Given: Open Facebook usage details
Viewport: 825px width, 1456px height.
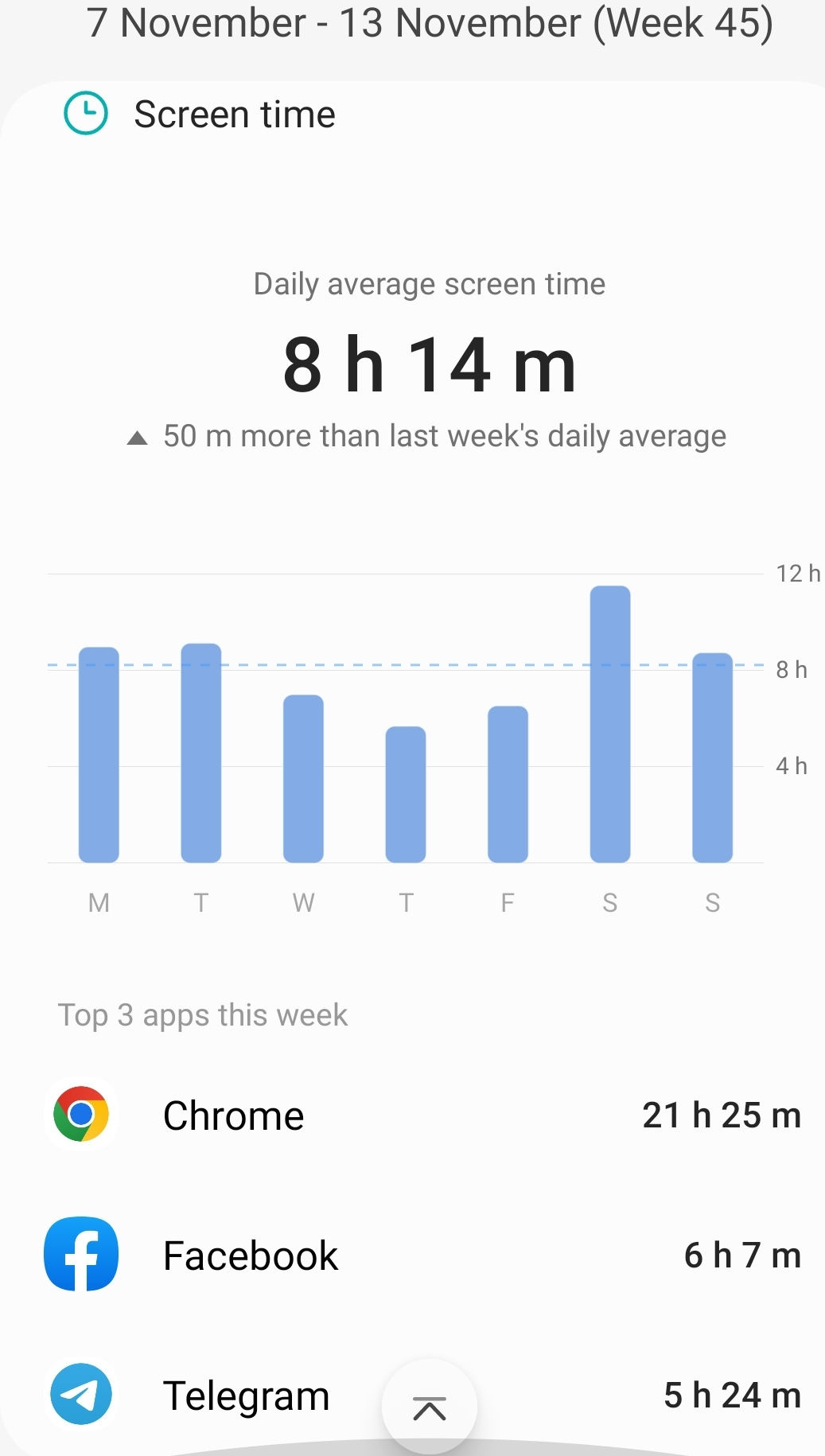Looking at the screenshot, I should point(422,1255).
